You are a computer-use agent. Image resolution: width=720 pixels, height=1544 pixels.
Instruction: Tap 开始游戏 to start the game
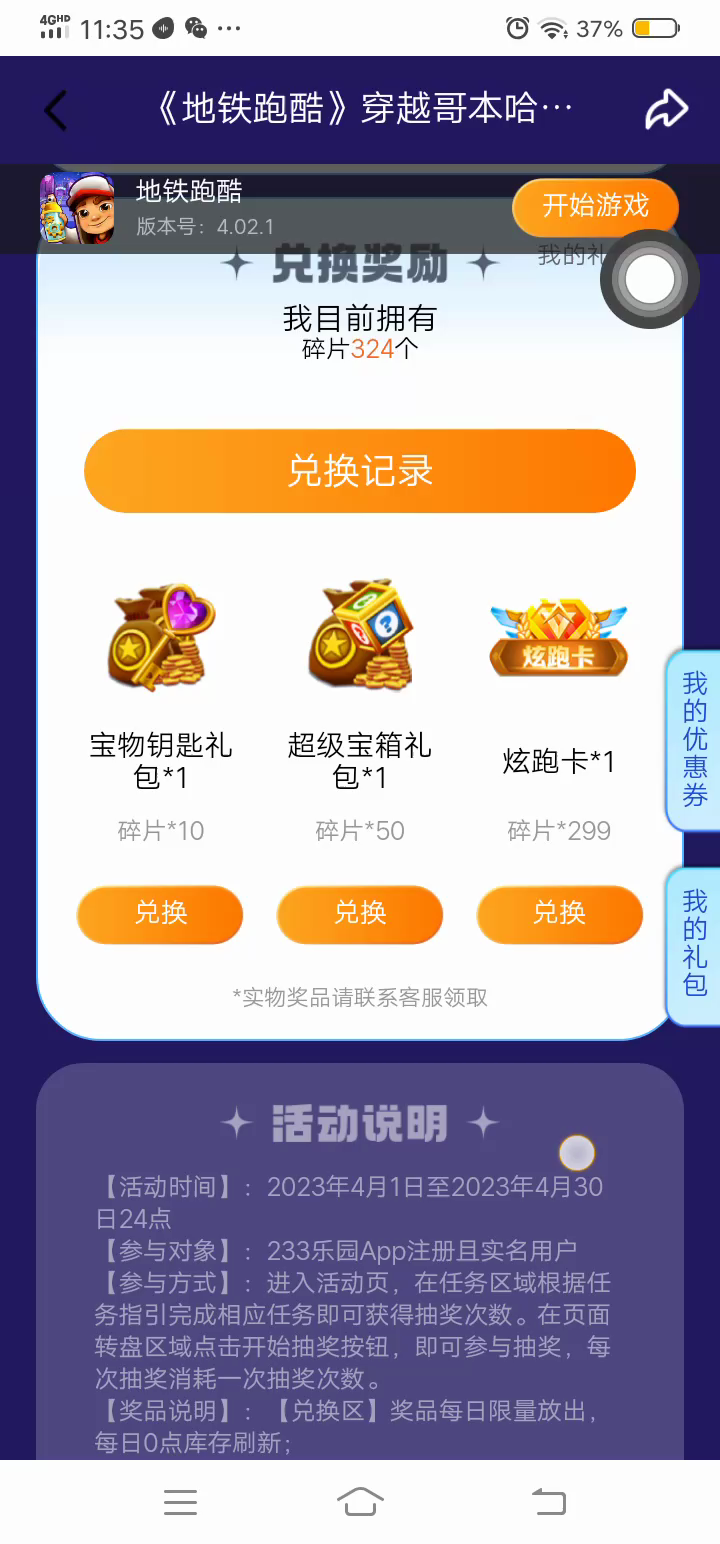coord(595,206)
